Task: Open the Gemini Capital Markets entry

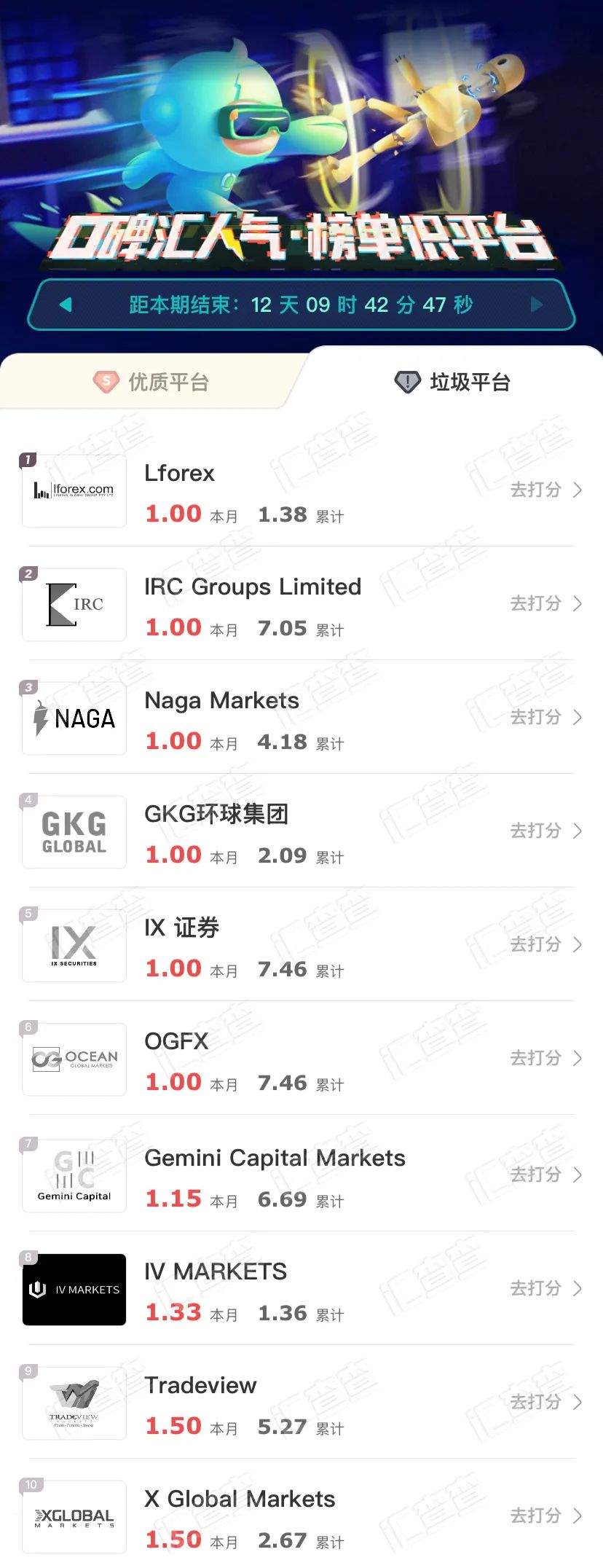Action: 275,1159
